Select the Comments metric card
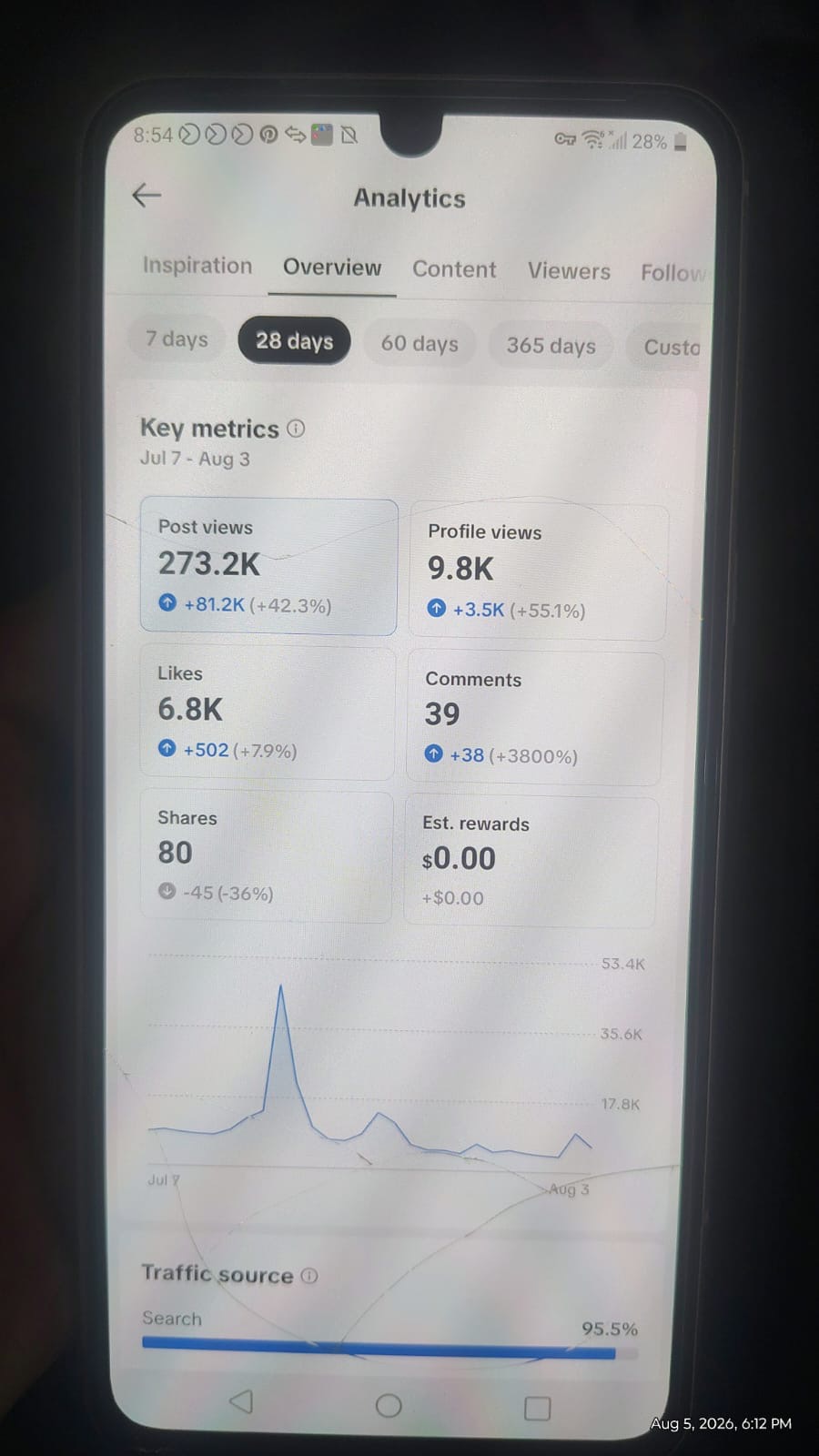This screenshot has width=819, height=1456. click(534, 718)
